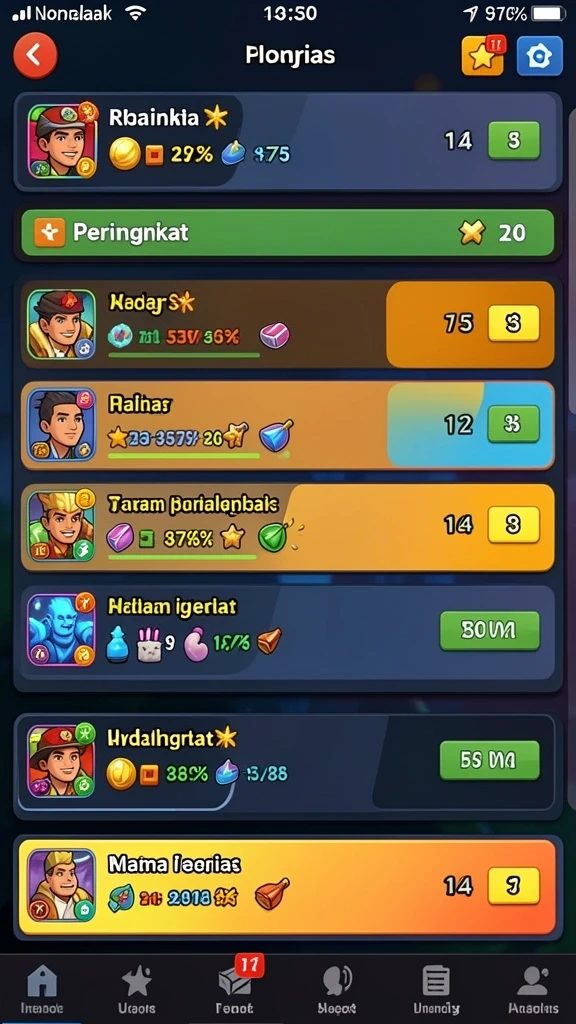Screen dimensions: 576x1024
Task: Open the Peringnkat green banner
Action: click(x=287, y=232)
